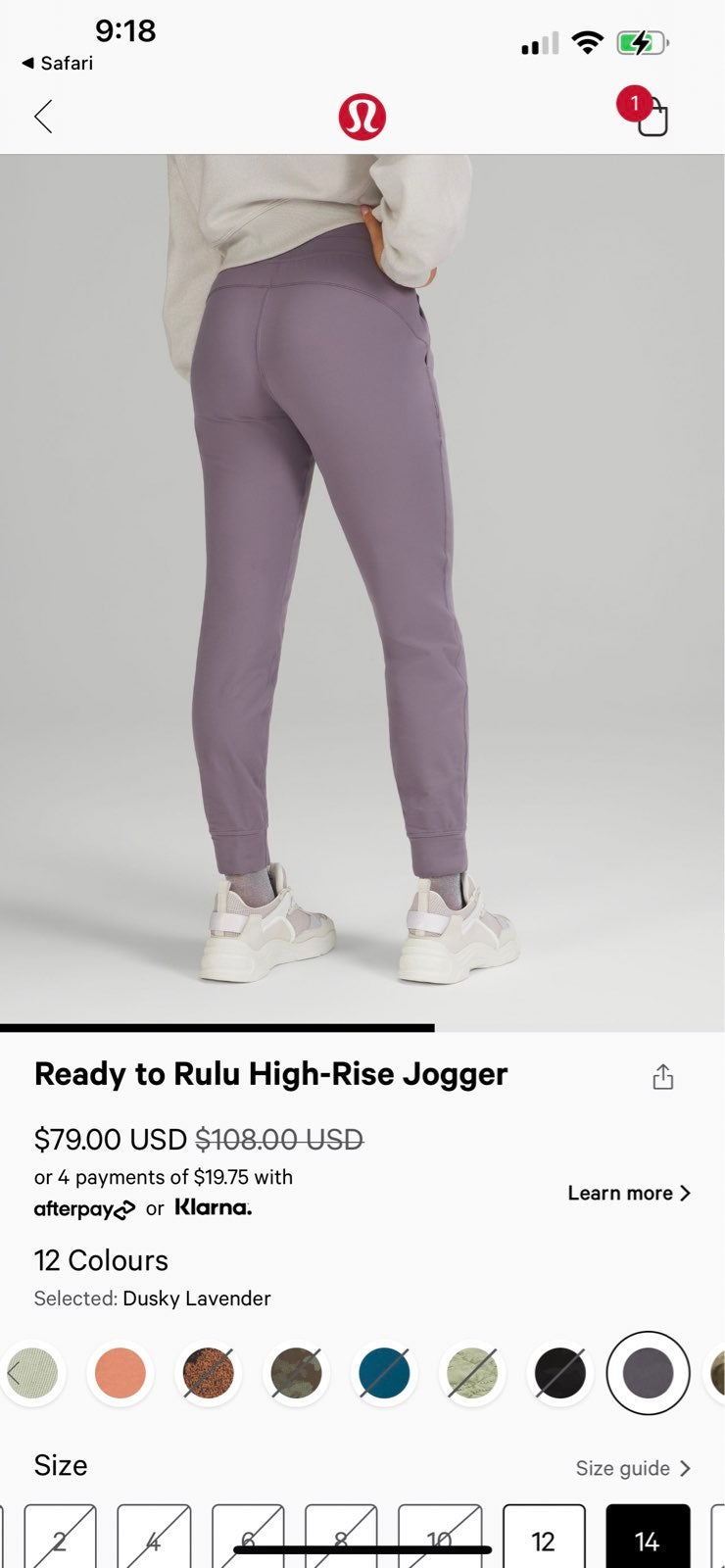725x1568 pixels.
Task: Open the Size guide
Action: point(633,1468)
